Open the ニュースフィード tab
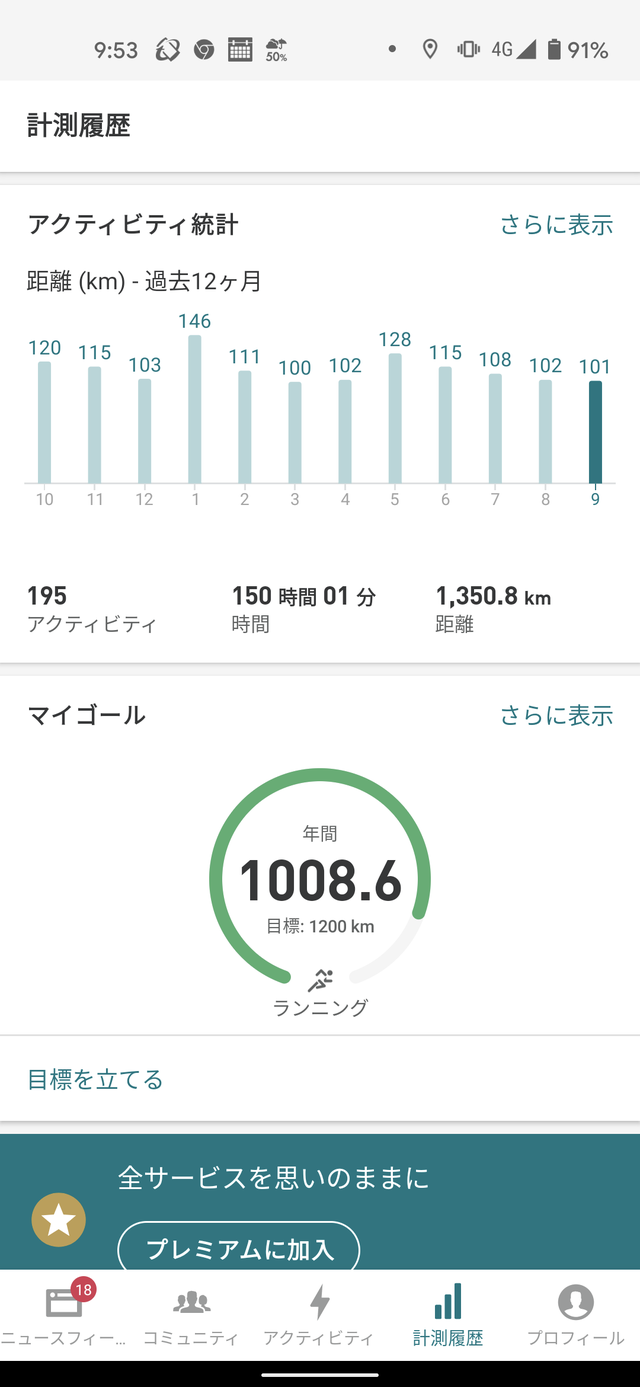This screenshot has width=640, height=1387. coord(64,1315)
